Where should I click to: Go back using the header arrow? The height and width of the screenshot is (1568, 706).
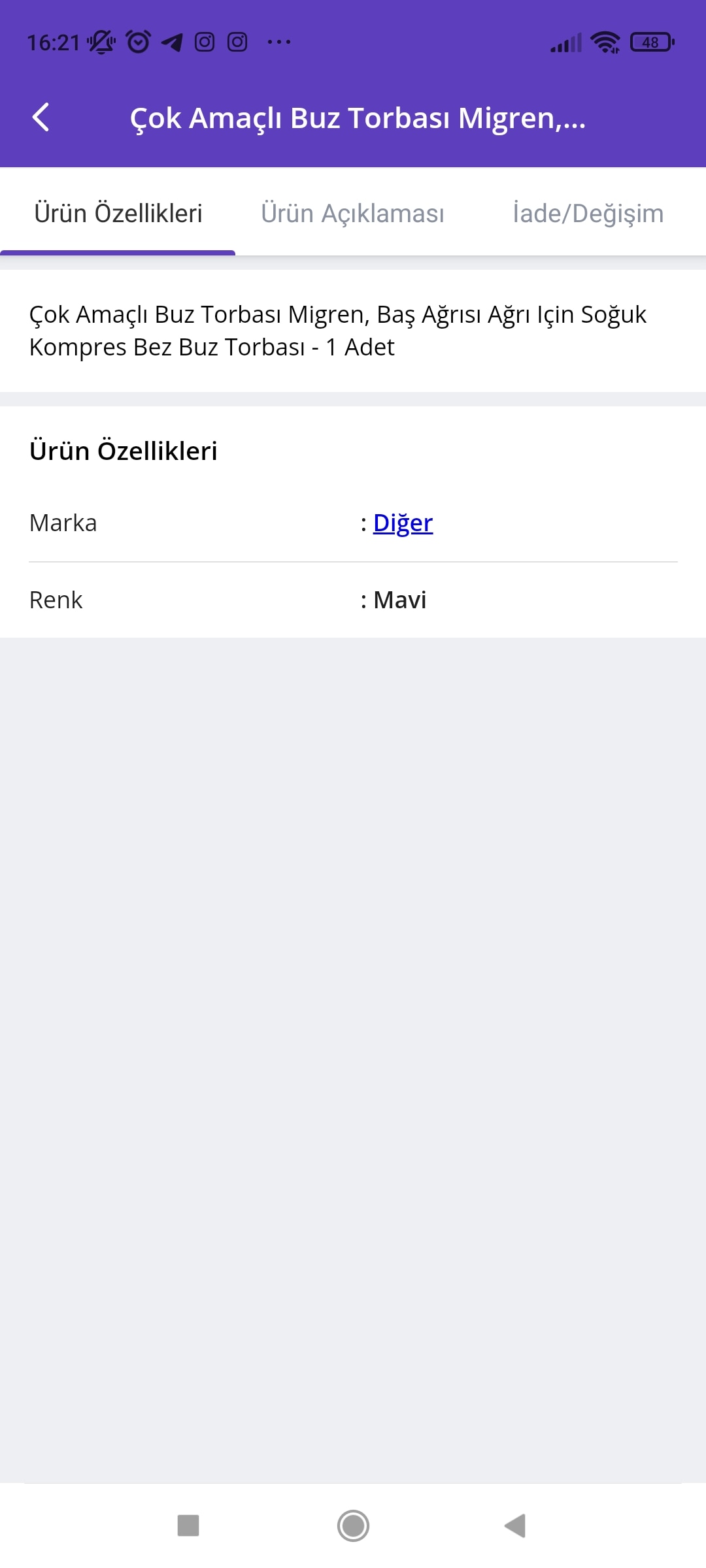[x=41, y=118]
